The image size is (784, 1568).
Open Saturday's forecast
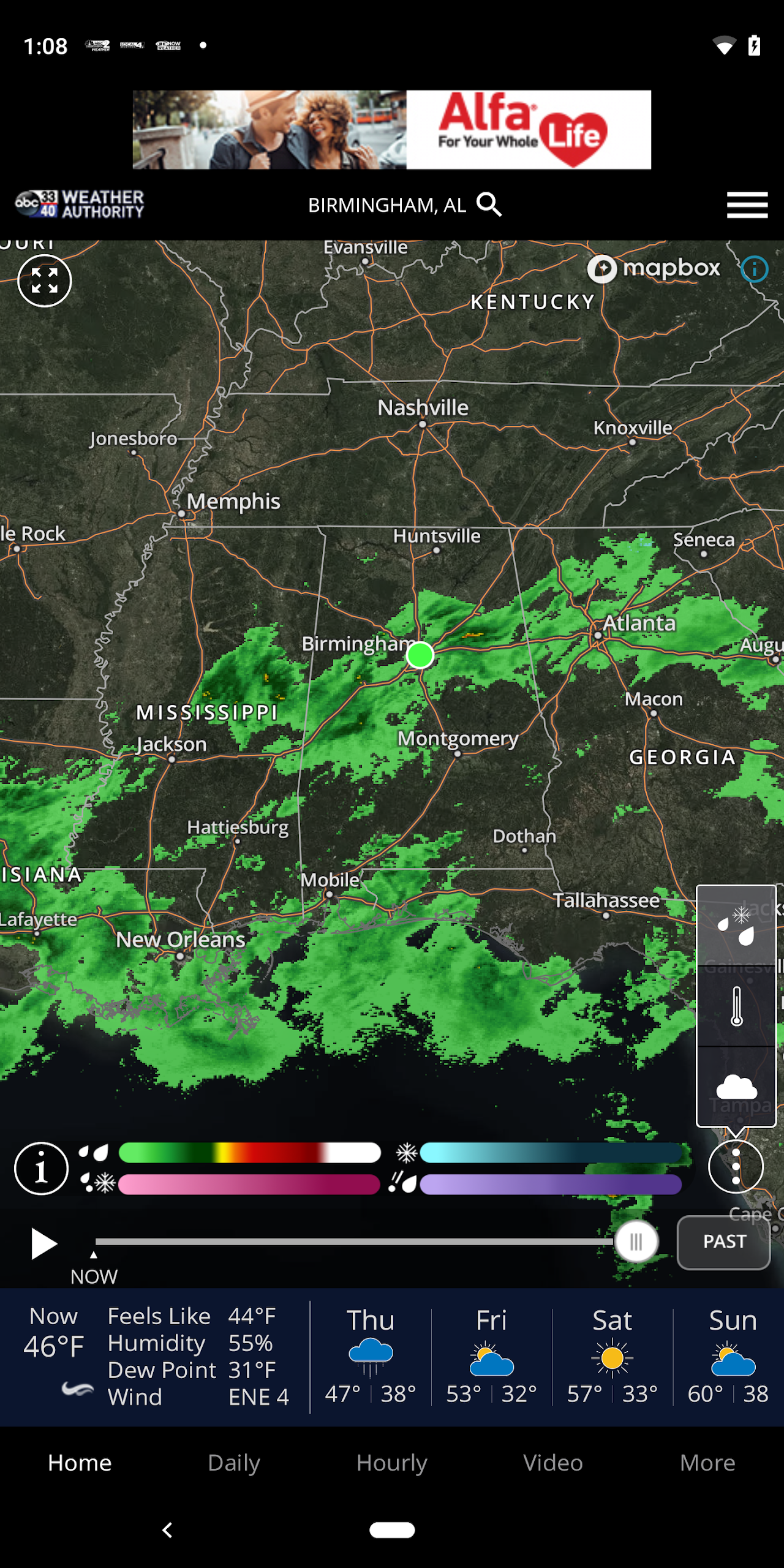click(612, 1357)
